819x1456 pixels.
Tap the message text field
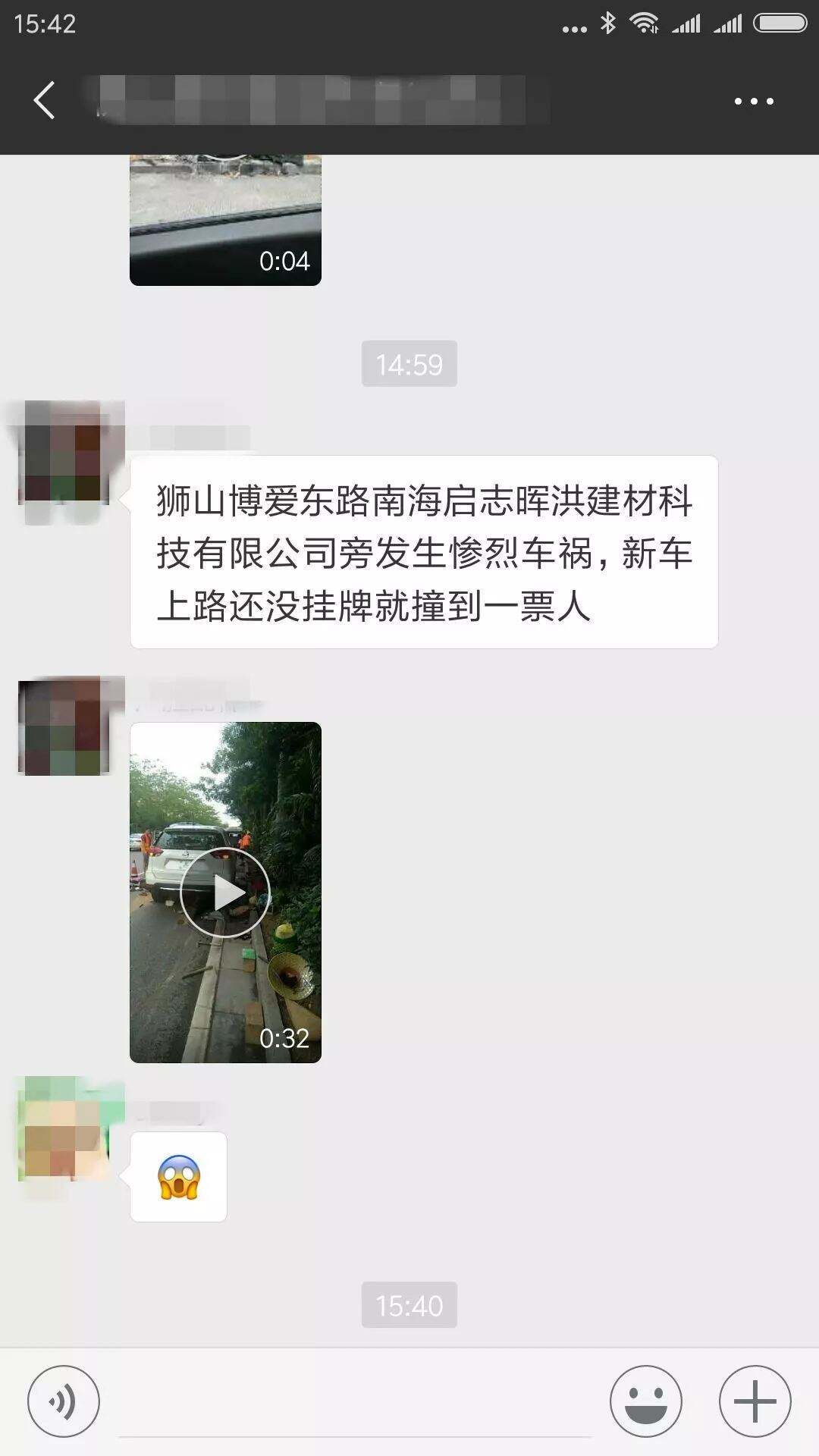pyautogui.click(x=355, y=1403)
